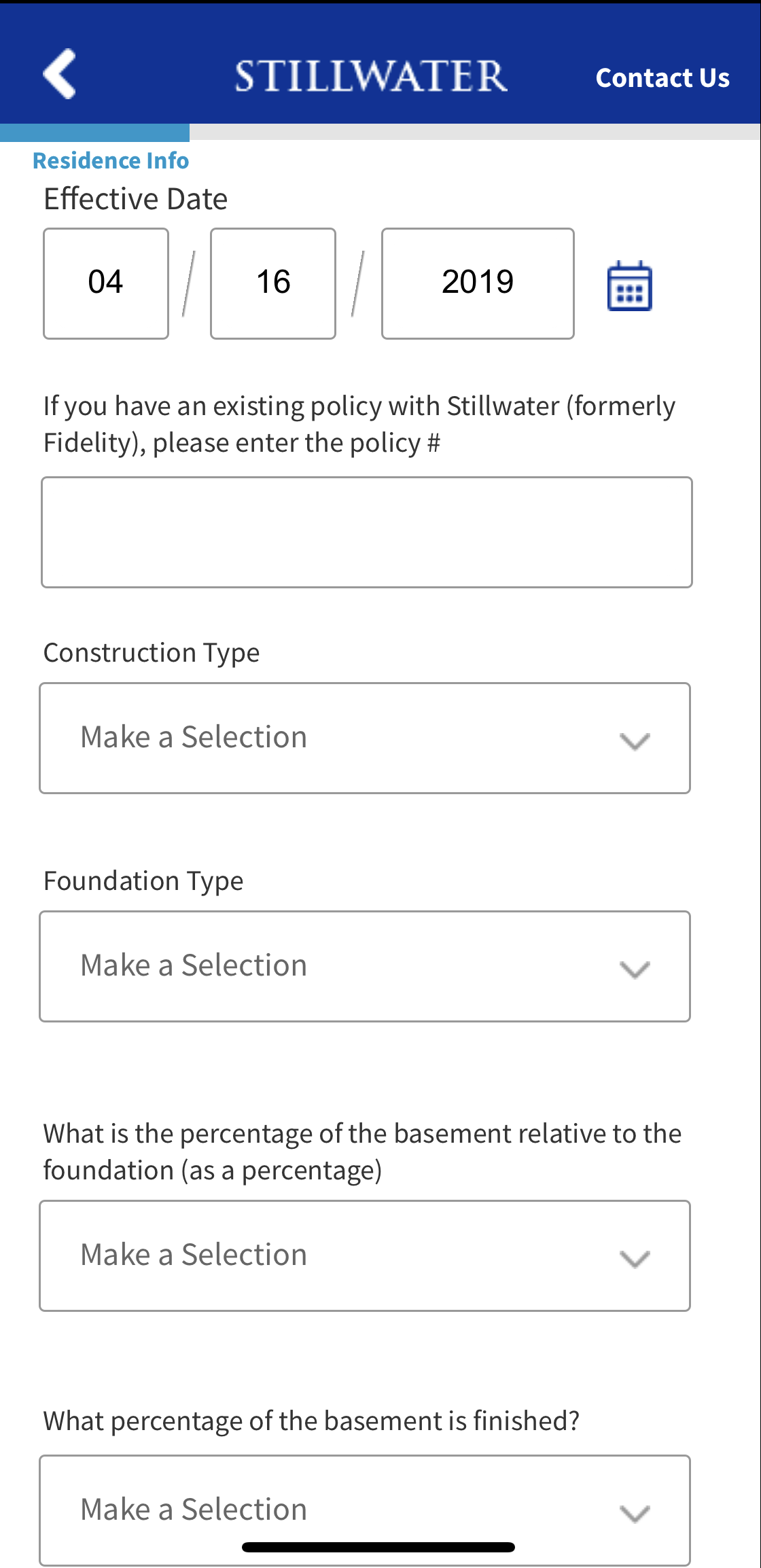Viewport: 761px width, 1568px height.
Task: Open the Contact Us link
Action: coord(662,78)
